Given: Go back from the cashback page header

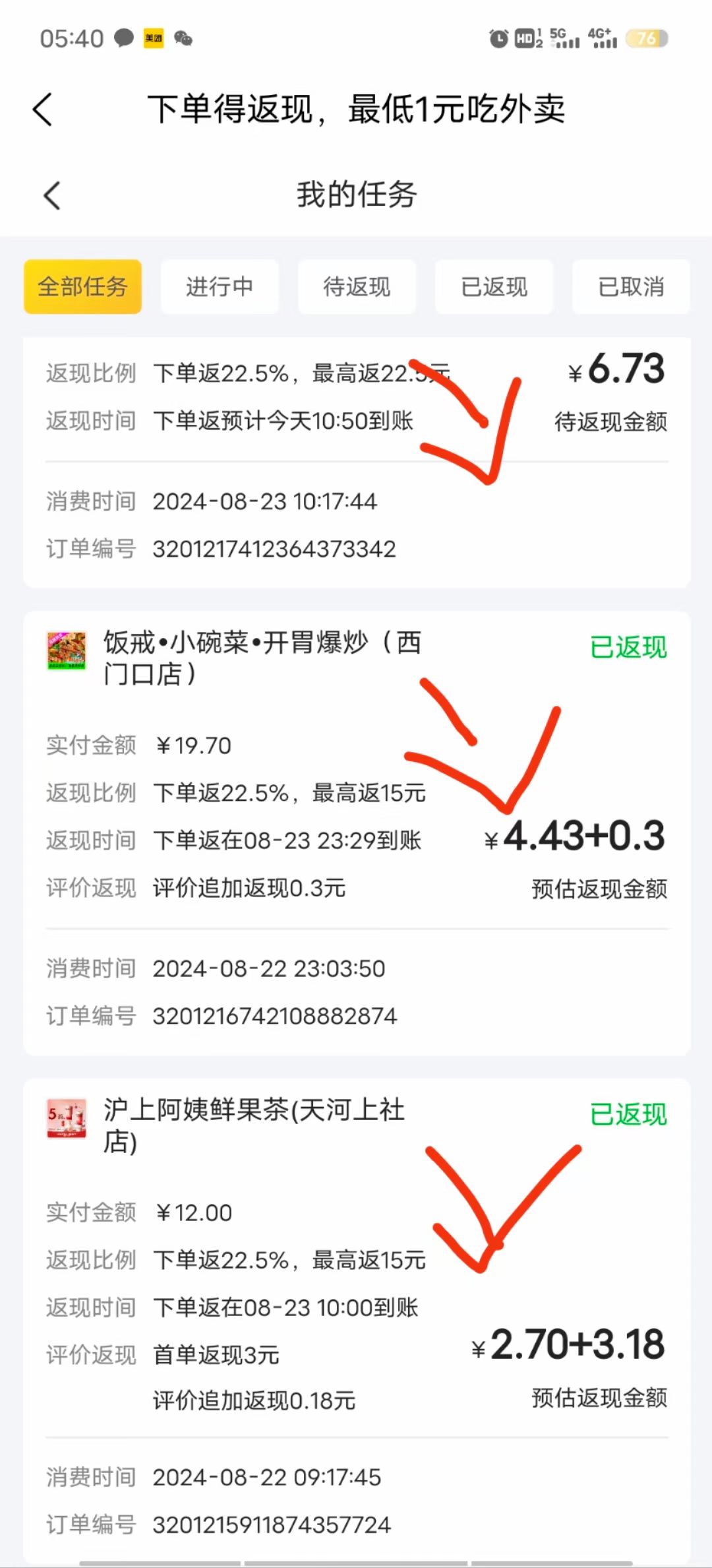Looking at the screenshot, I should pos(43,109).
